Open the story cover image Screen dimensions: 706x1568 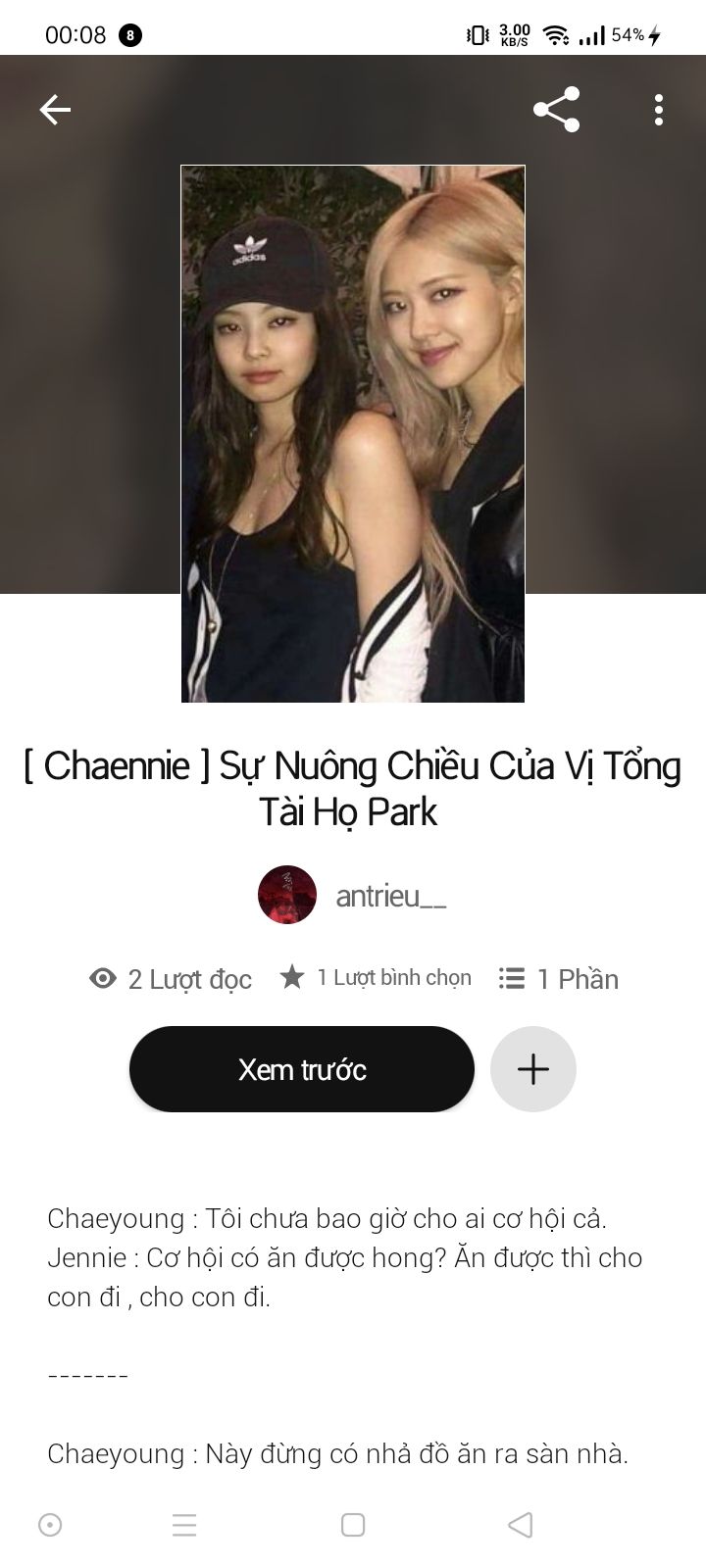click(353, 433)
